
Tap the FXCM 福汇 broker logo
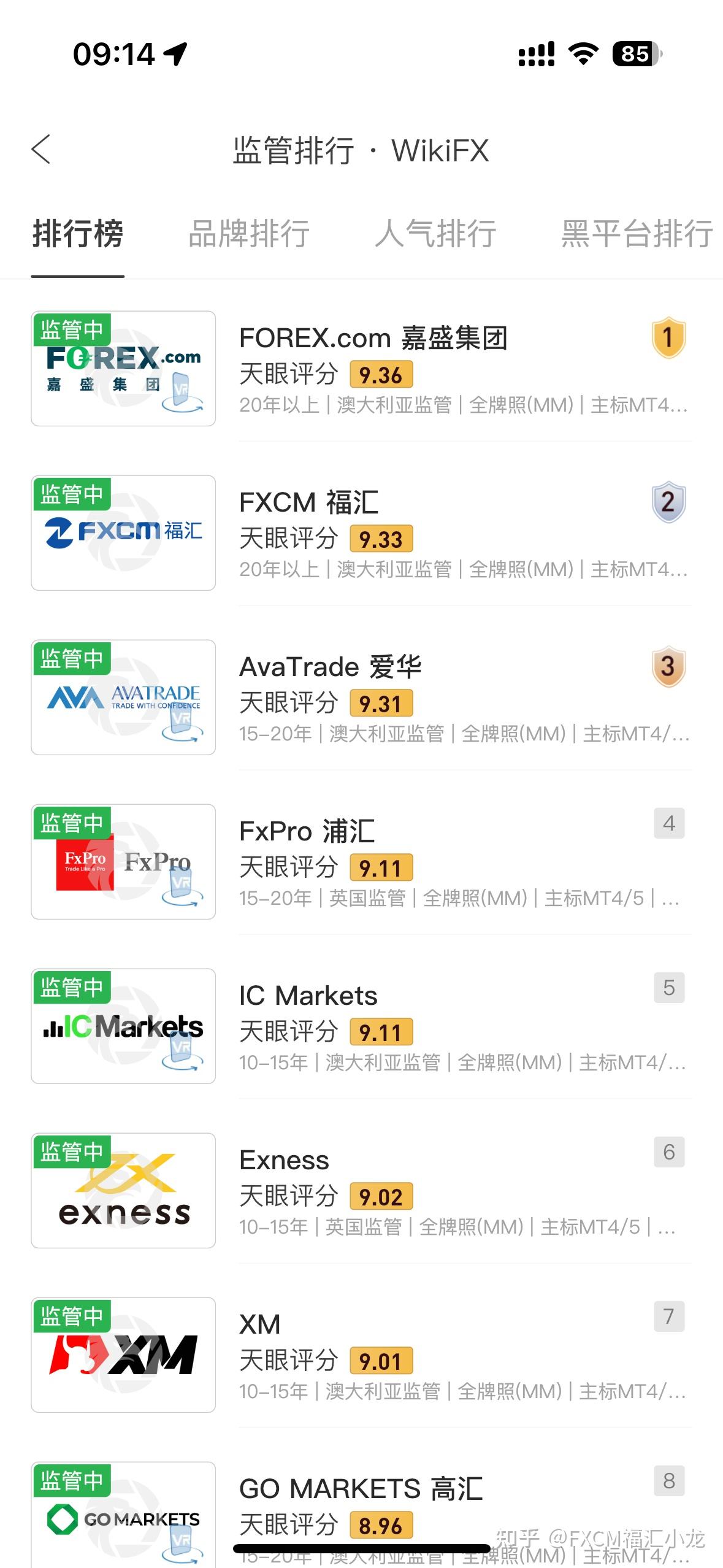point(123,532)
